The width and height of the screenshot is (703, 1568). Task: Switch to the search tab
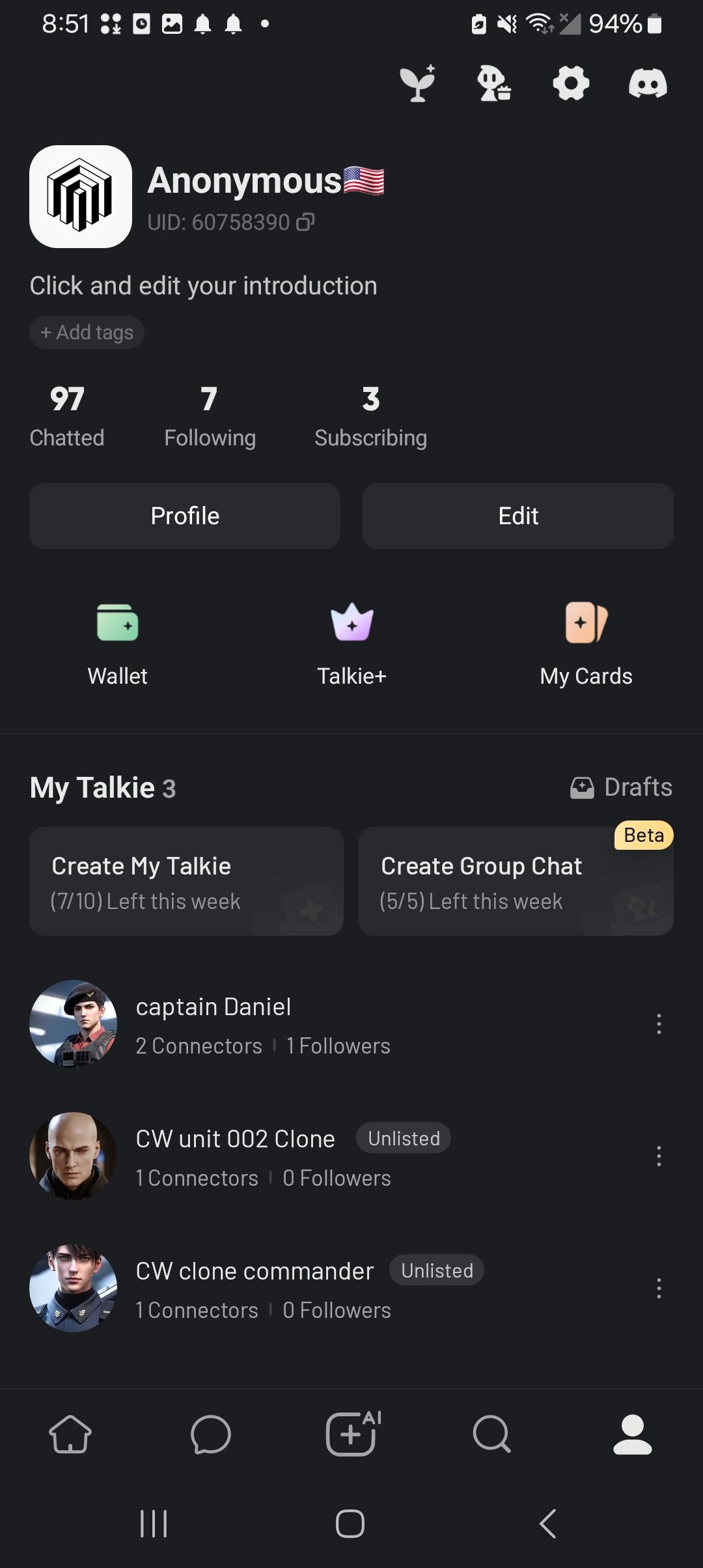click(x=491, y=1434)
